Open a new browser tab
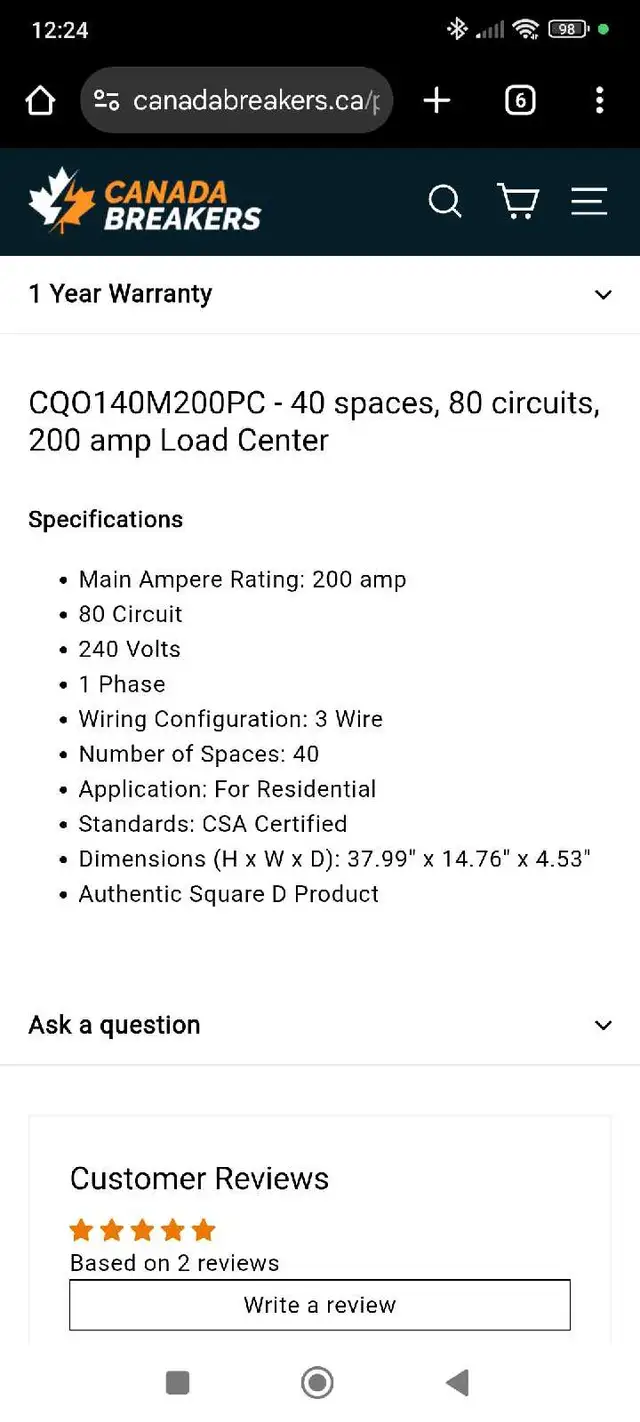640x1422 pixels. 437,100
